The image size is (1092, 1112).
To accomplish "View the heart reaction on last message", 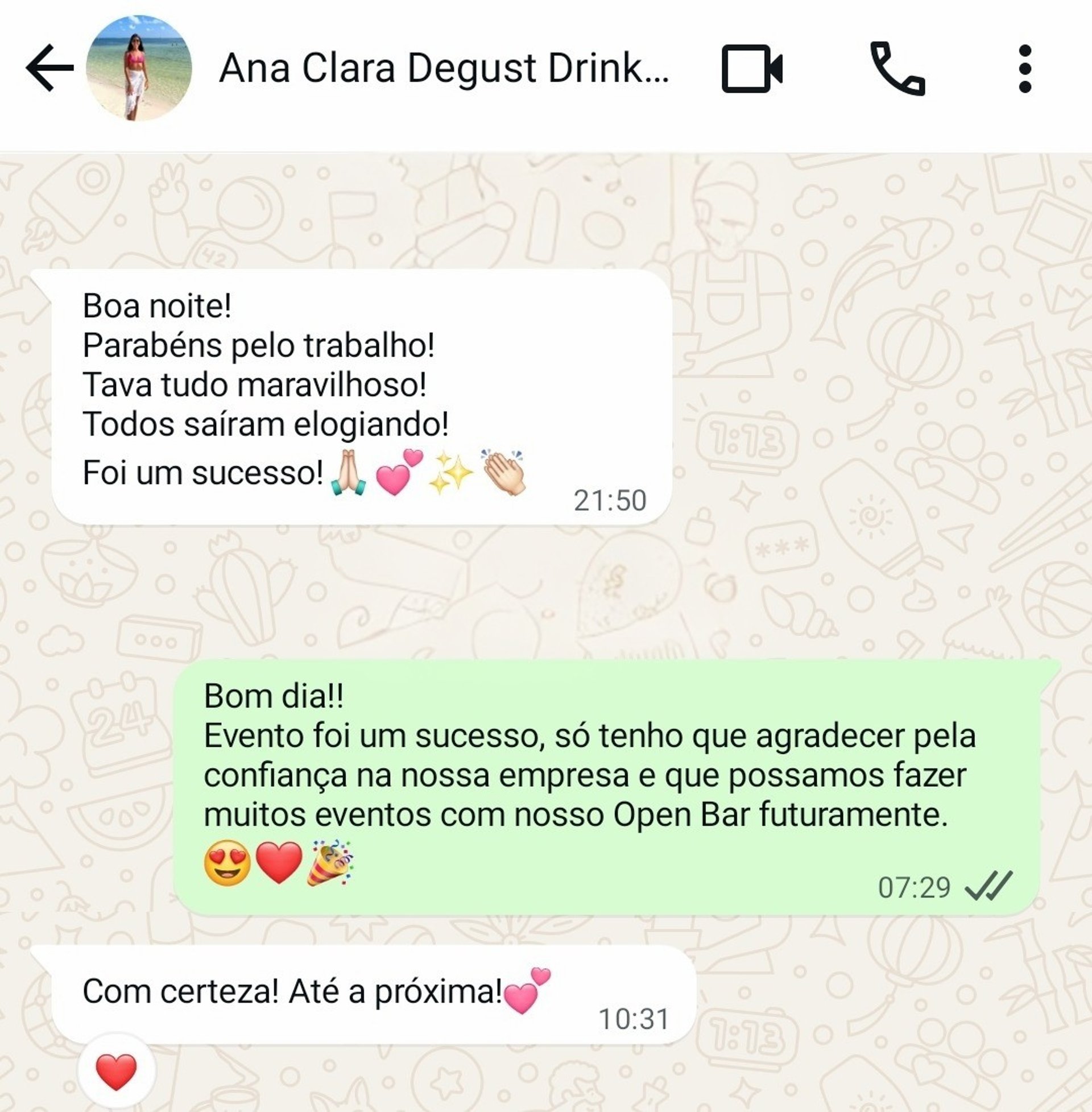I will coord(117,1072).
